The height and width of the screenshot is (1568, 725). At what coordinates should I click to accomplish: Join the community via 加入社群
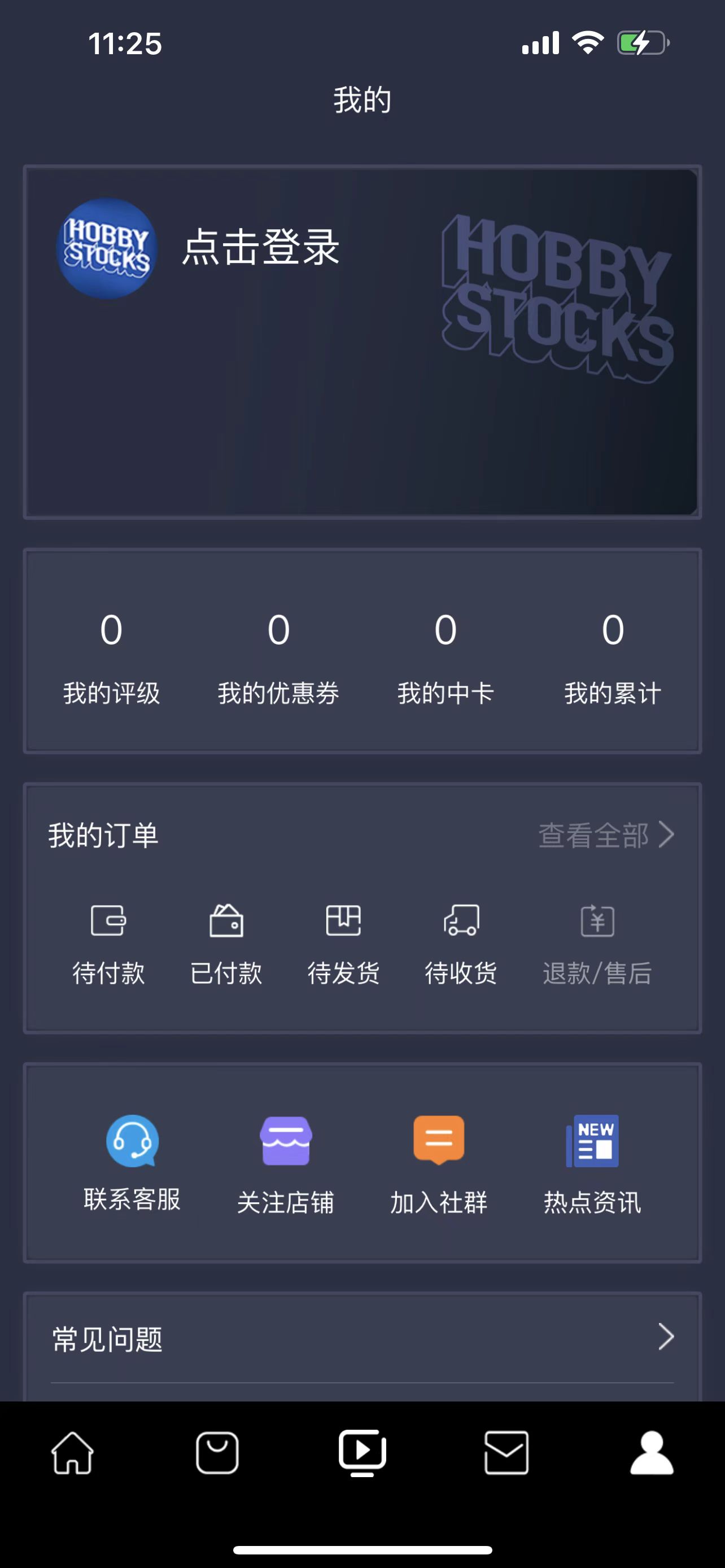point(439,1162)
